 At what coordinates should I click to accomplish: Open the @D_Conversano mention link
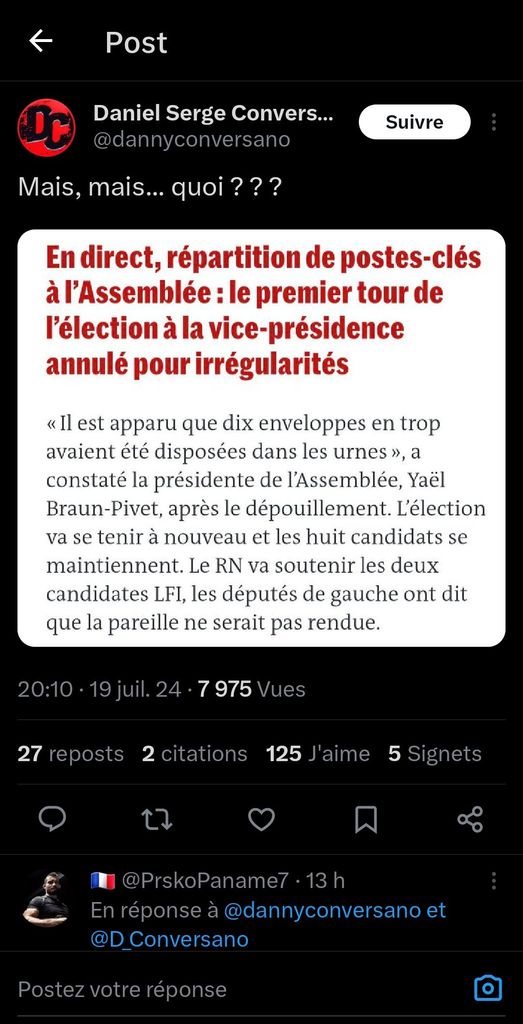coord(170,940)
